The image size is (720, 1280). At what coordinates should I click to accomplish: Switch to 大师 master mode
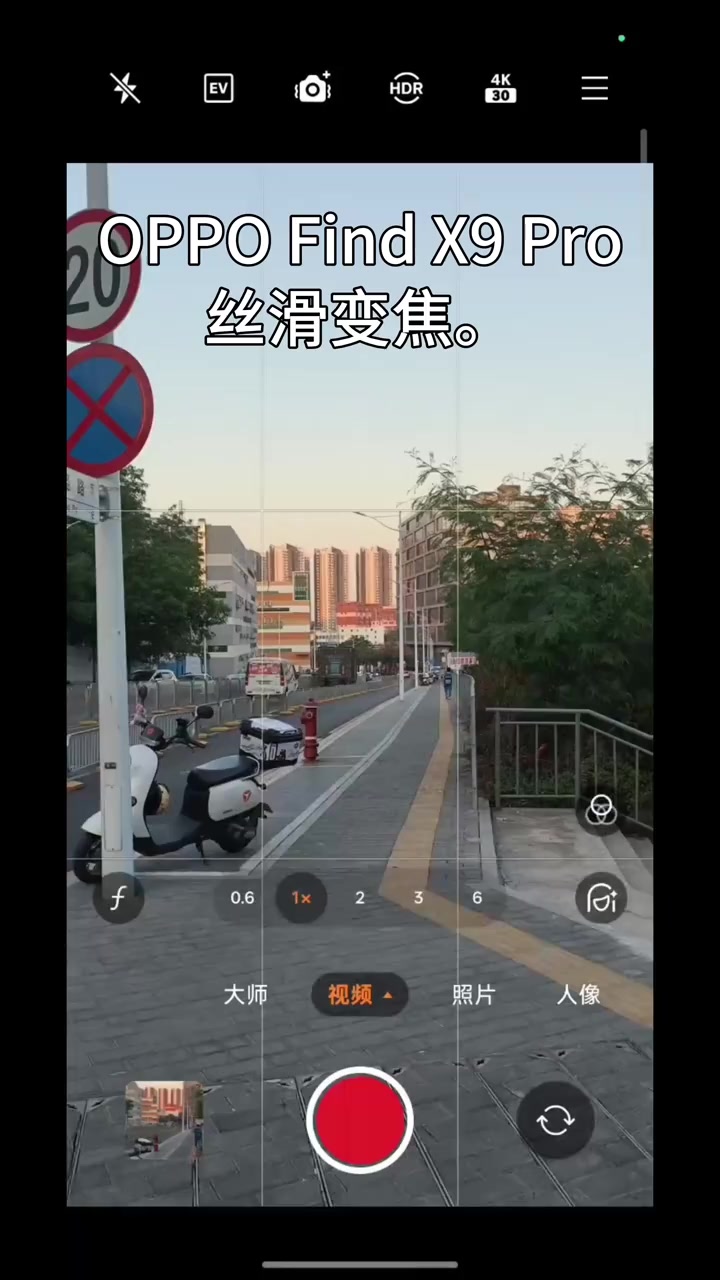point(245,994)
